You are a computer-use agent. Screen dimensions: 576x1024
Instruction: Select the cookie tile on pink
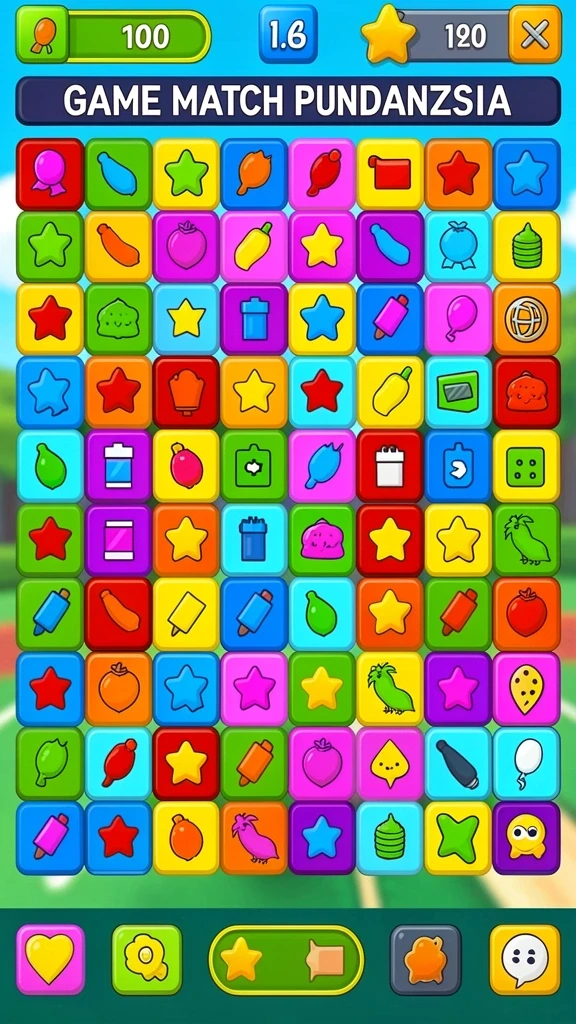point(526,689)
